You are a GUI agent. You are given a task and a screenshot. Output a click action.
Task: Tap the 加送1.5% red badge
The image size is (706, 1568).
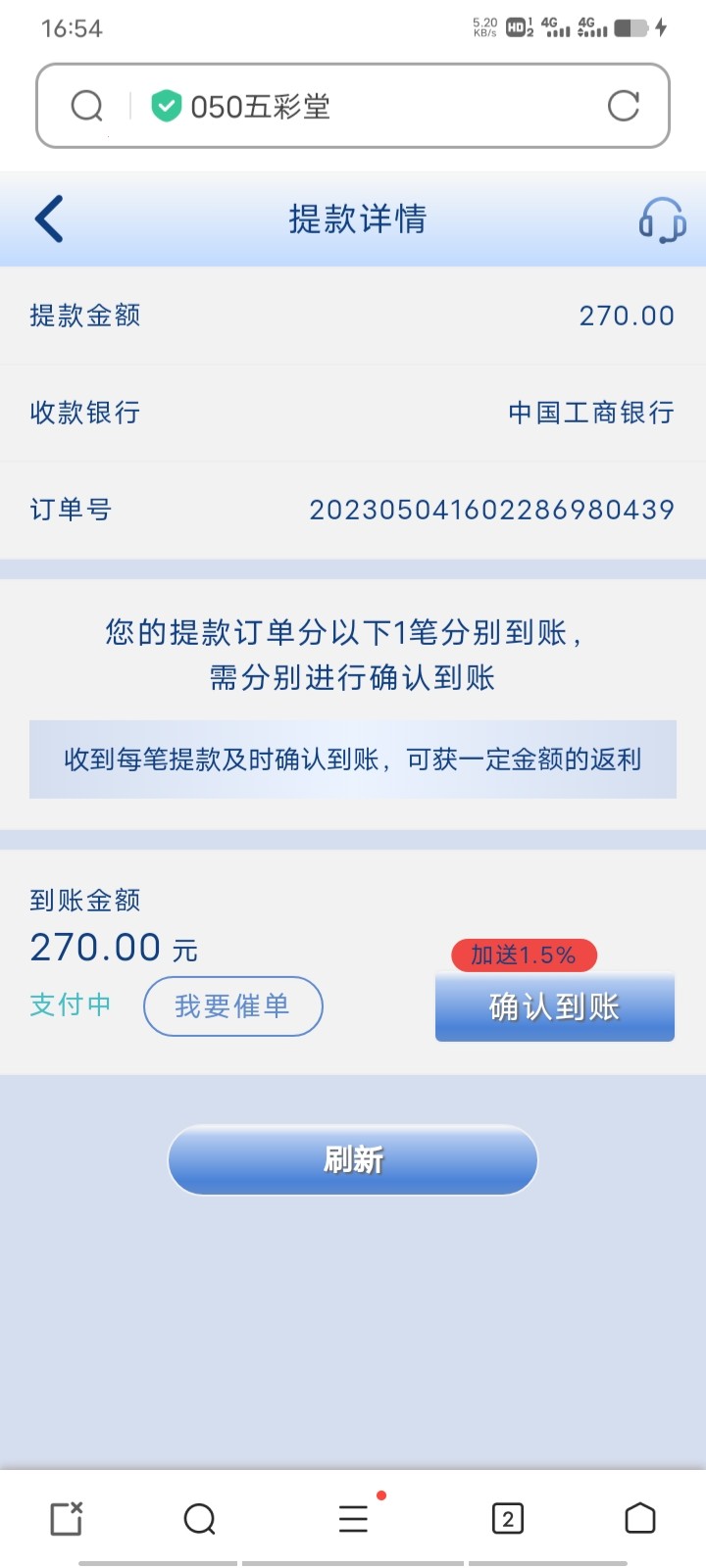523,955
